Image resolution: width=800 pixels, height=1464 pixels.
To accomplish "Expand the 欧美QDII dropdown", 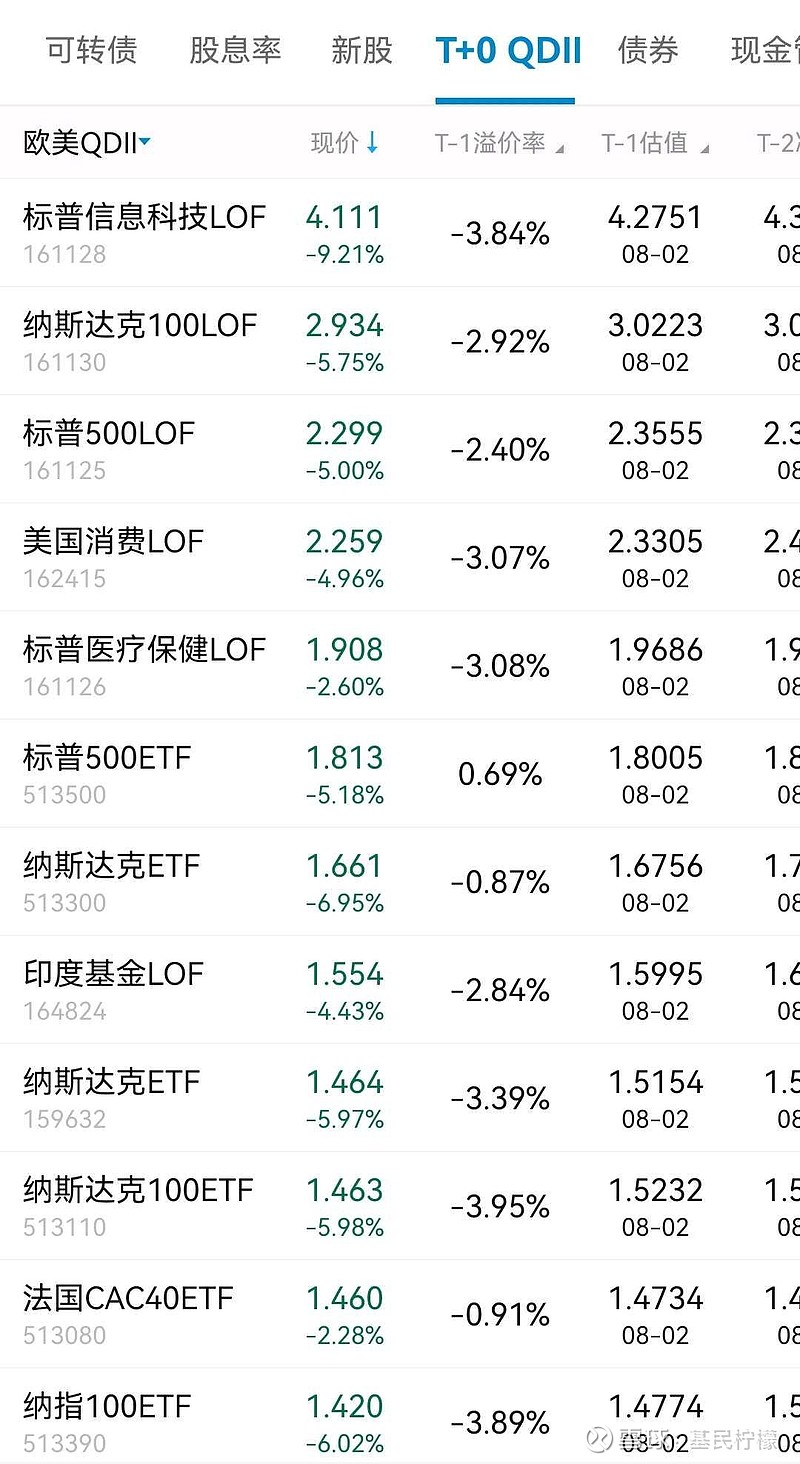I will 87,143.
